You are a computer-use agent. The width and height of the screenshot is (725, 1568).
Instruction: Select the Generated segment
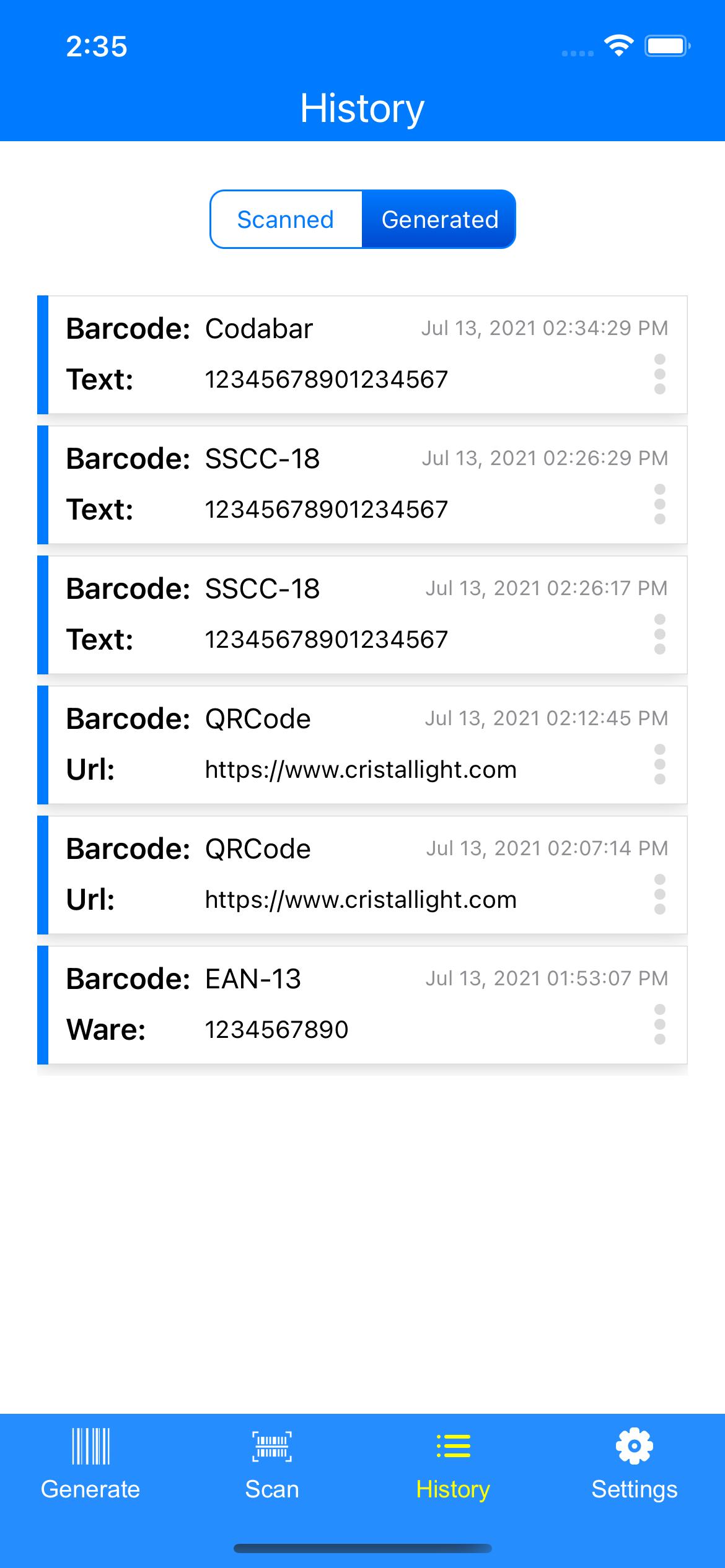point(439,220)
